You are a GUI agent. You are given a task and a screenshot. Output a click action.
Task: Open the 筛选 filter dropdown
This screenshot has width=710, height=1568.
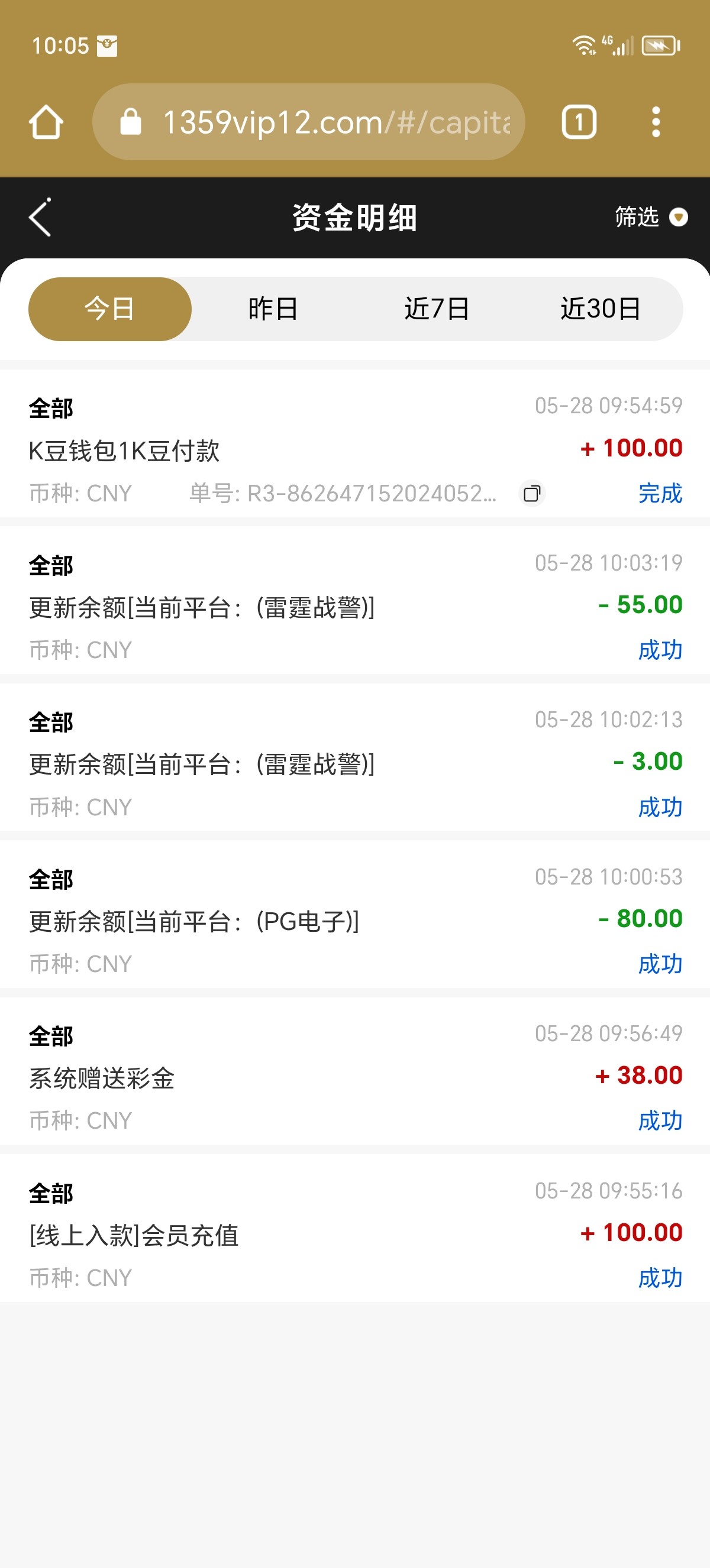pyautogui.click(x=650, y=217)
